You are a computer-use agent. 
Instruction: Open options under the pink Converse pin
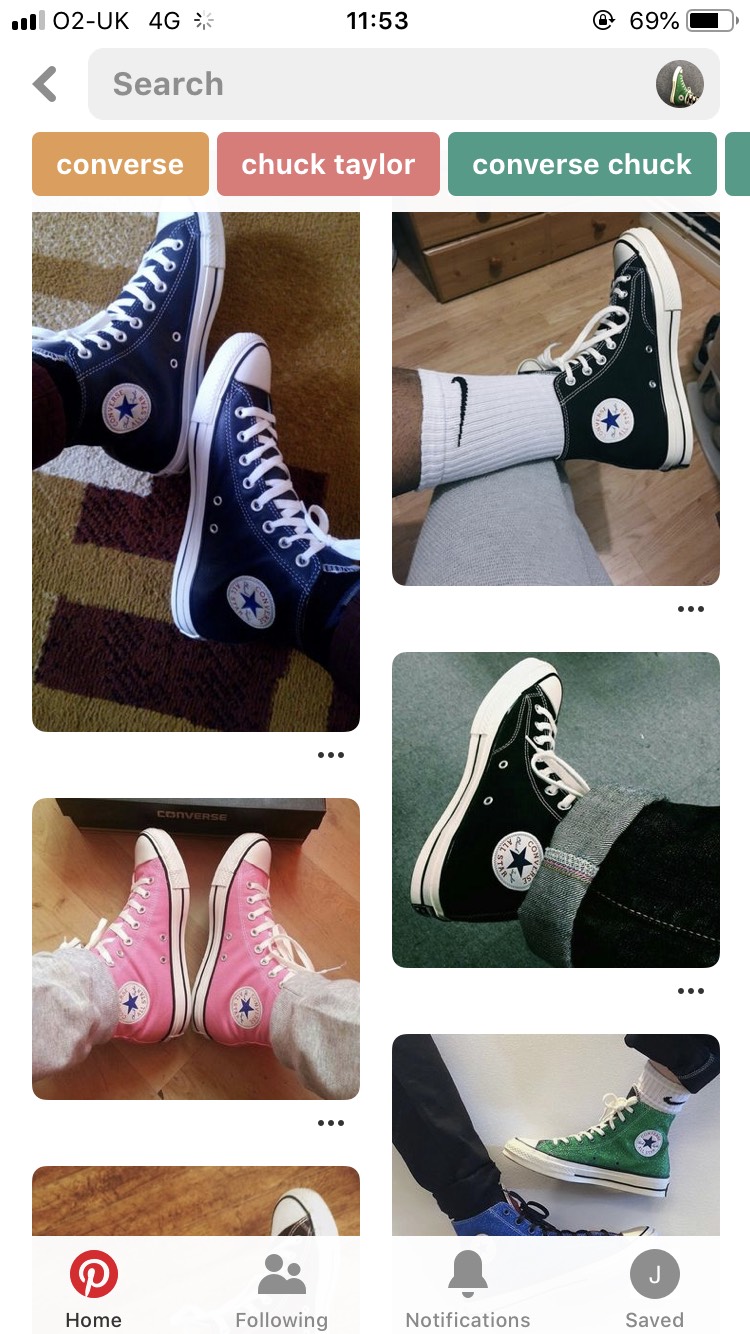pos(331,1123)
